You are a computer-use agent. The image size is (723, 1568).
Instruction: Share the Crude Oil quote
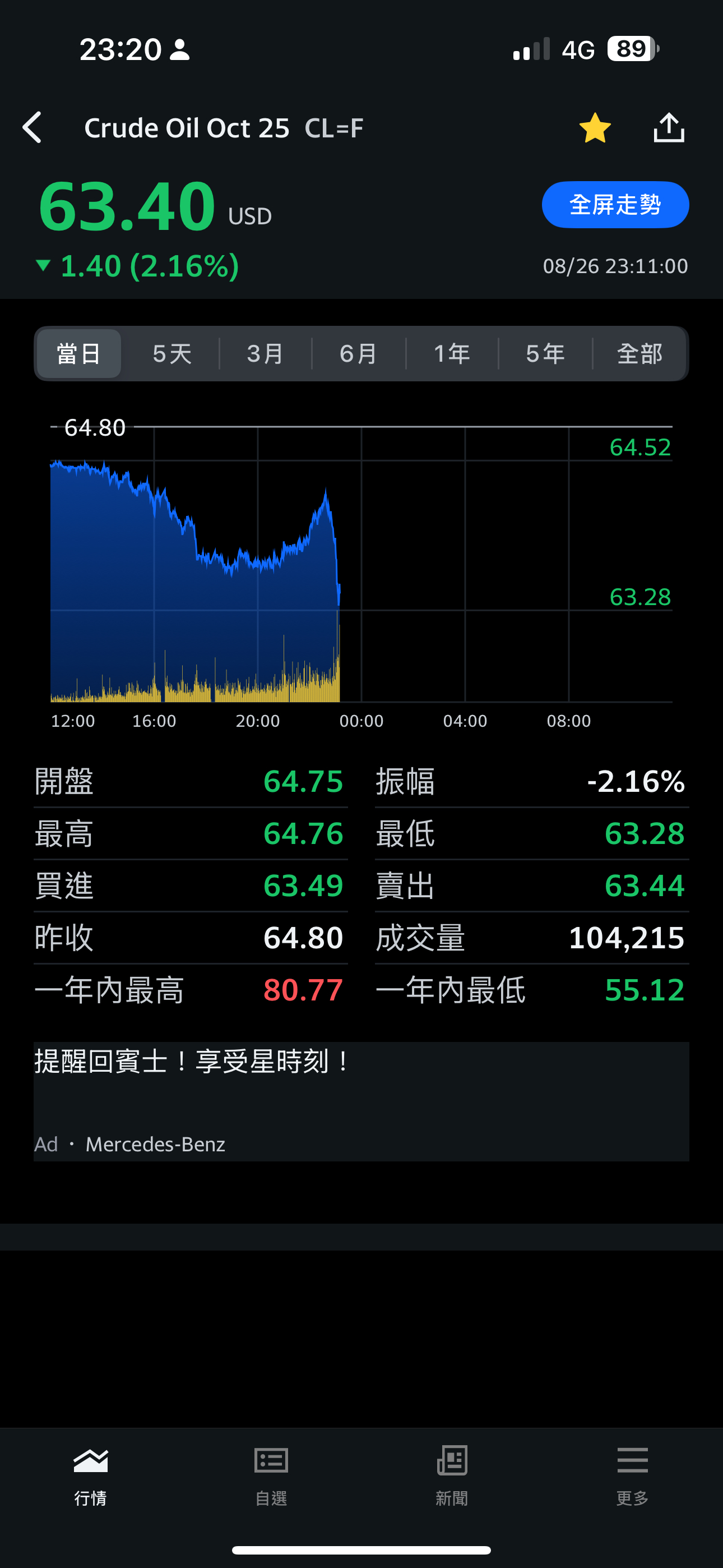(669, 128)
